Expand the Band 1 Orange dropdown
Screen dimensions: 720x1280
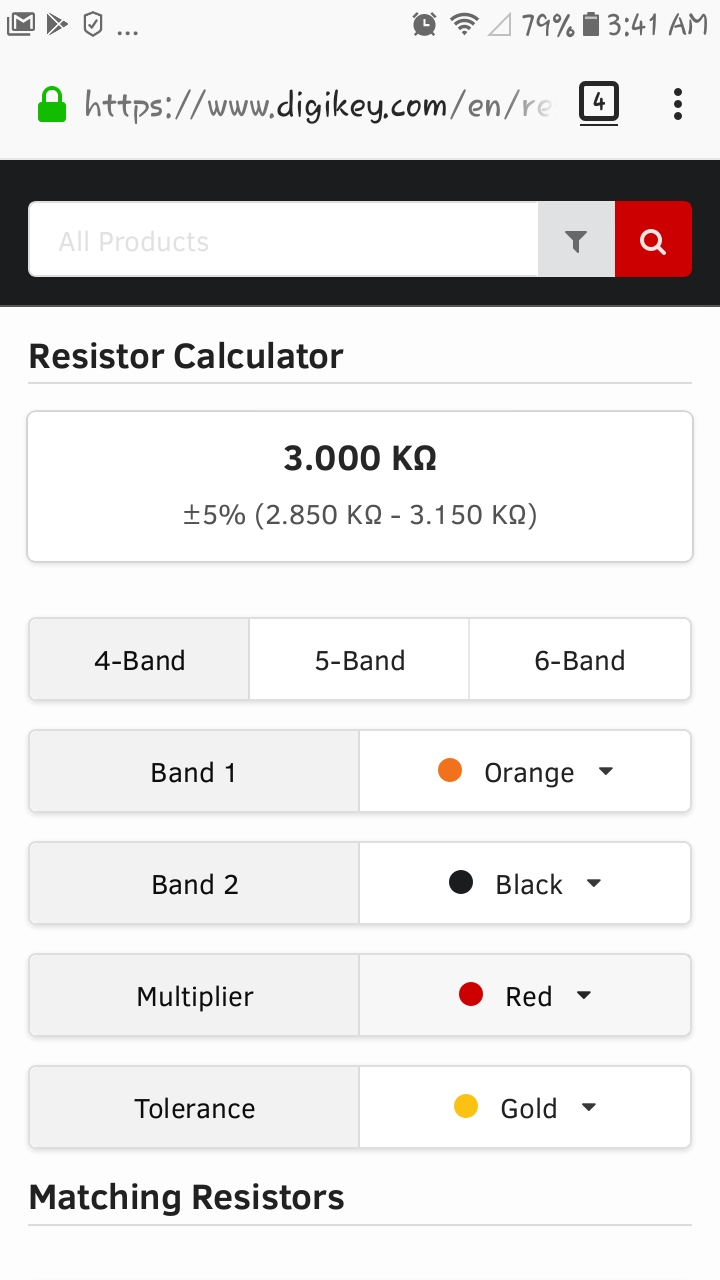click(525, 772)
